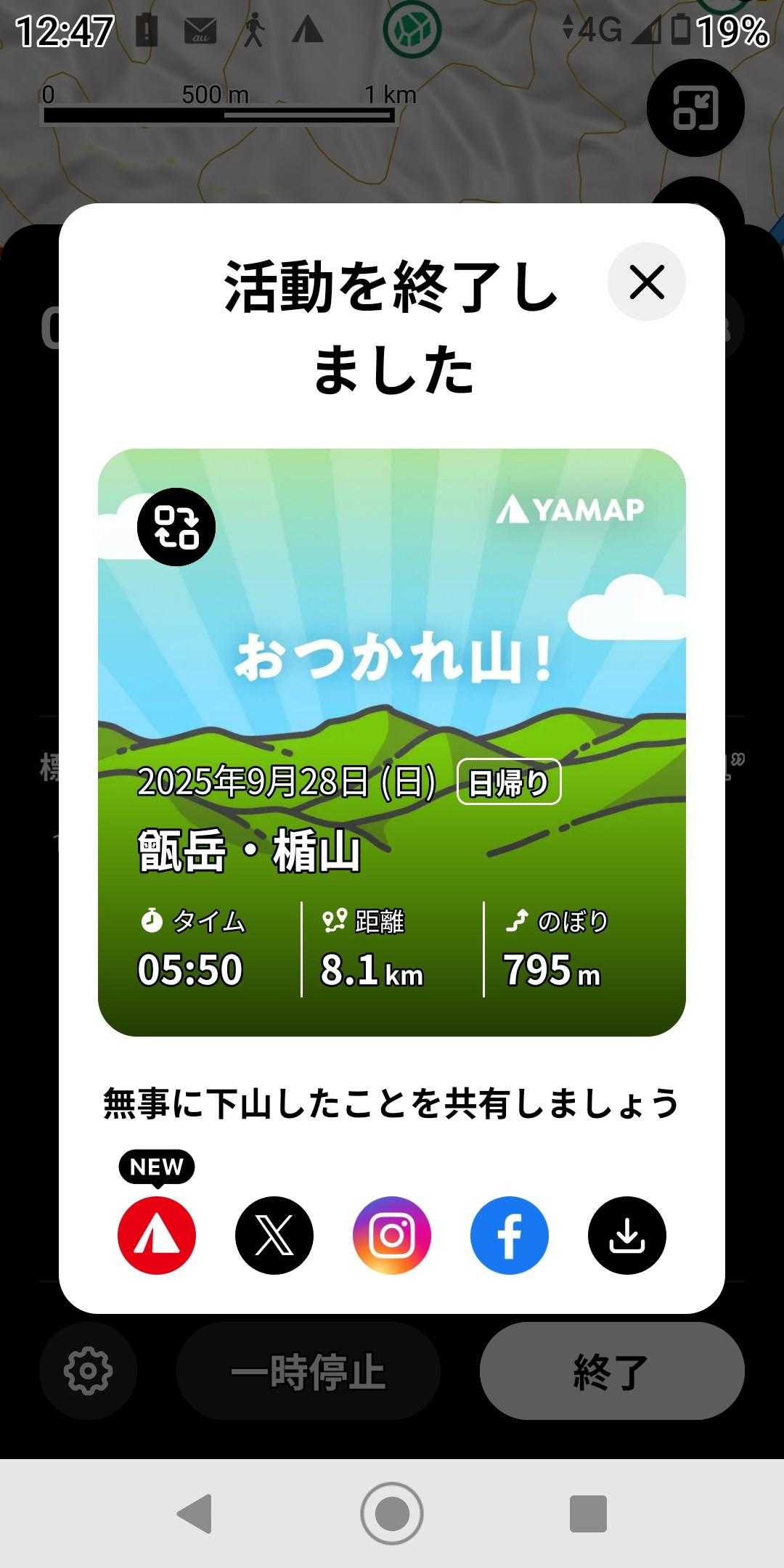The width and height of the screenshot is (784, 1568).
Task: Close the activity finished dialog
Action: pos(646,282)
